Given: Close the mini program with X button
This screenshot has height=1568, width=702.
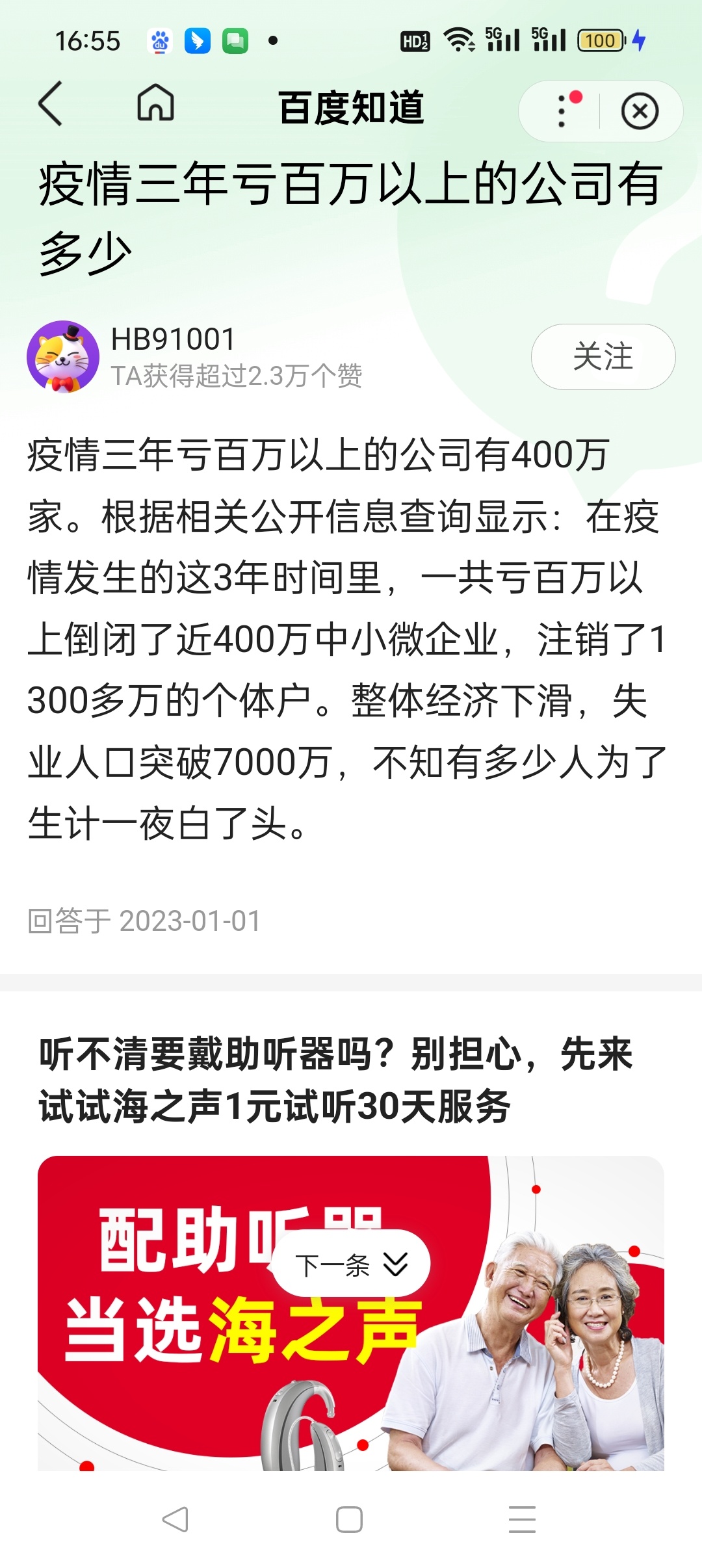Looking at the screenshot, I should 640,111.
